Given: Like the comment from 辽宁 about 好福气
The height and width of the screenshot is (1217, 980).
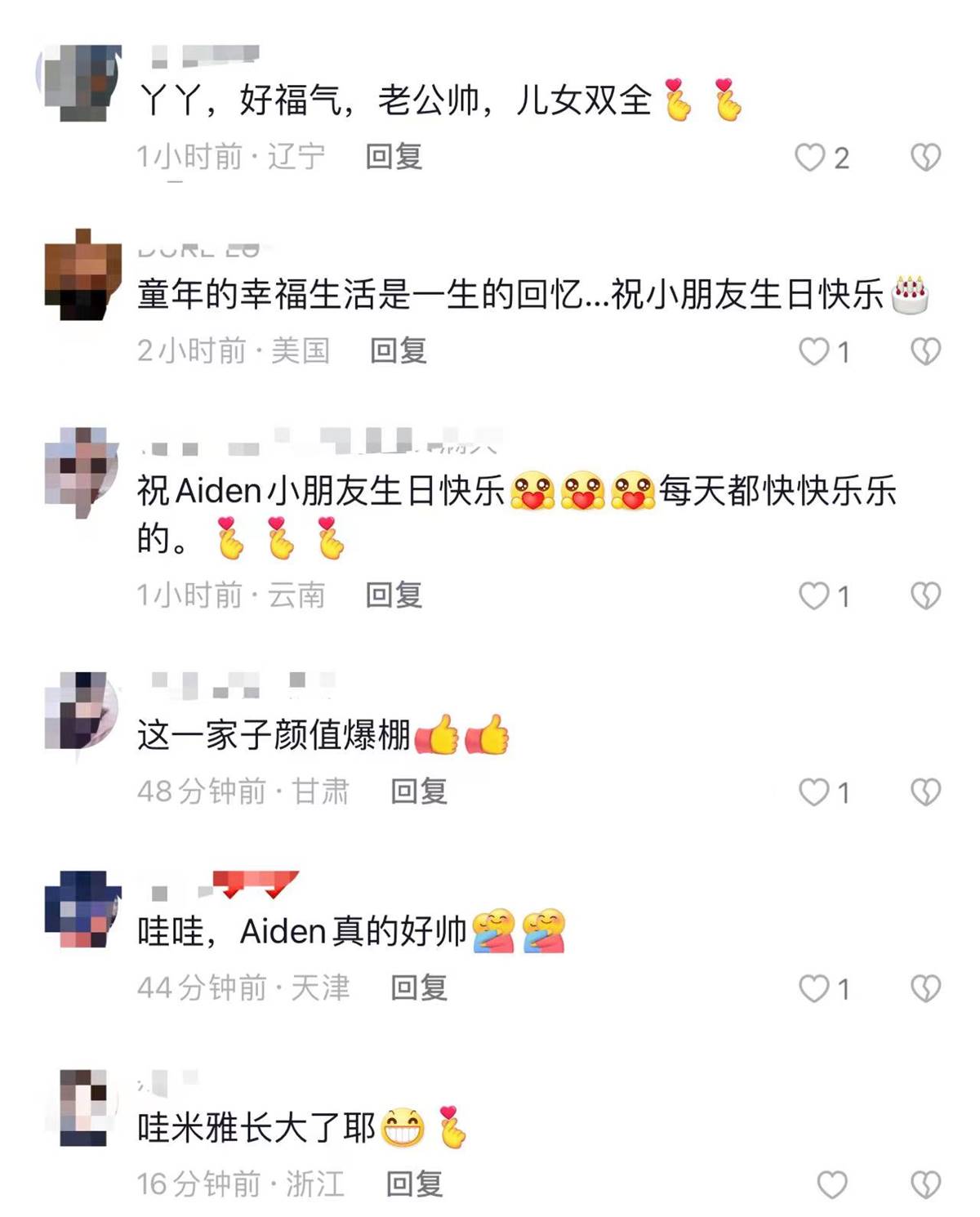Looking at the screenshot, I should pyautogui.click(x=810, y=158).
